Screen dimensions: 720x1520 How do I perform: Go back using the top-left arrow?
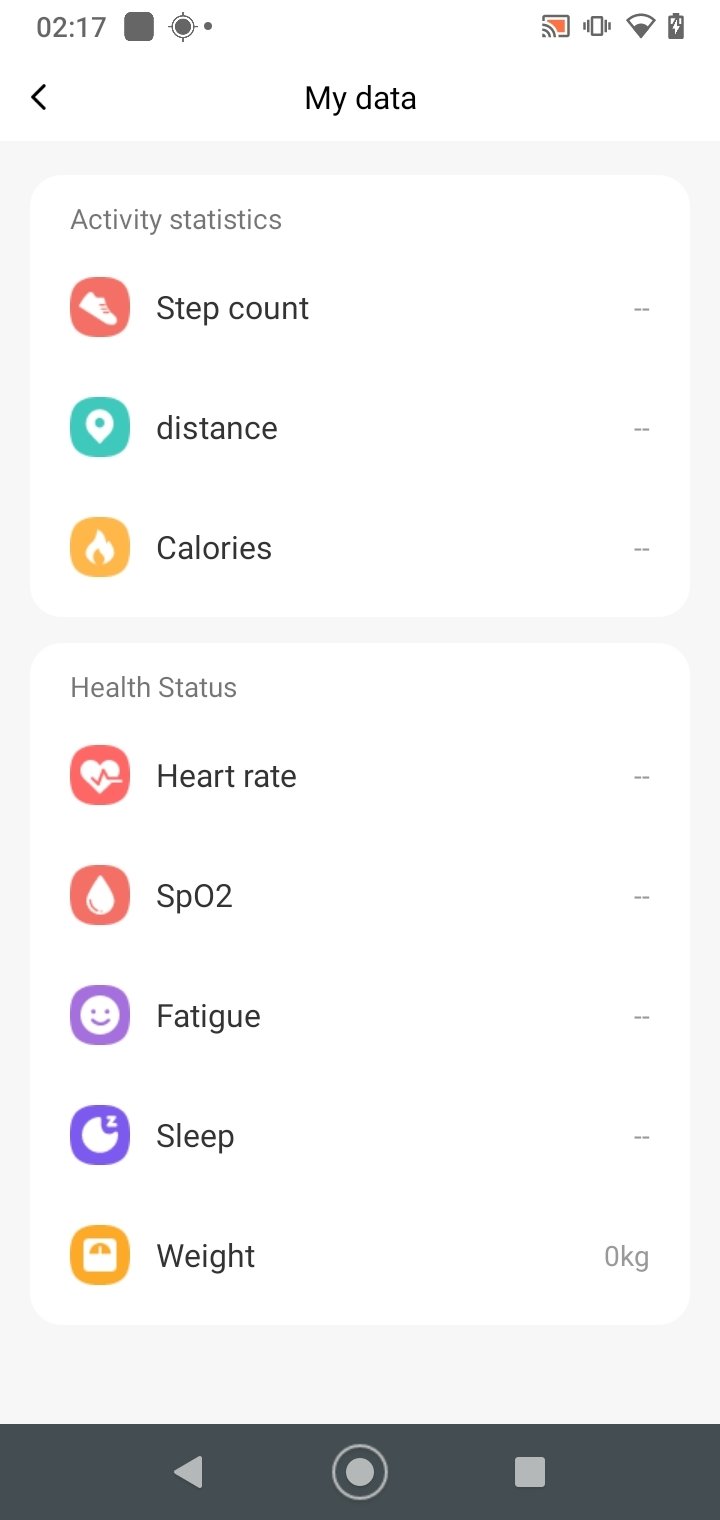pyautogui.click(x=39, y=97)
